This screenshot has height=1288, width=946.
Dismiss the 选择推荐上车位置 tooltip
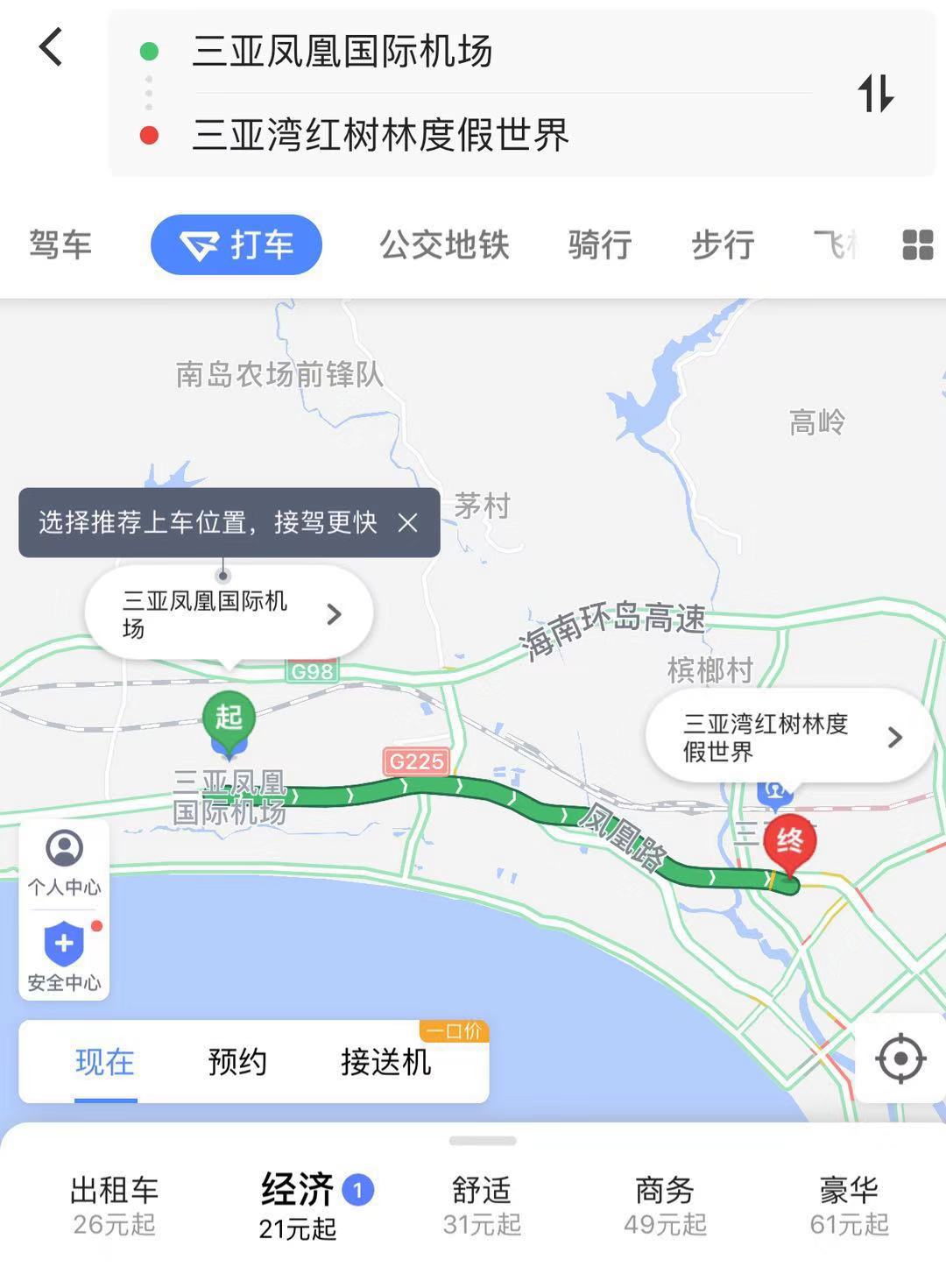(407, 523)
